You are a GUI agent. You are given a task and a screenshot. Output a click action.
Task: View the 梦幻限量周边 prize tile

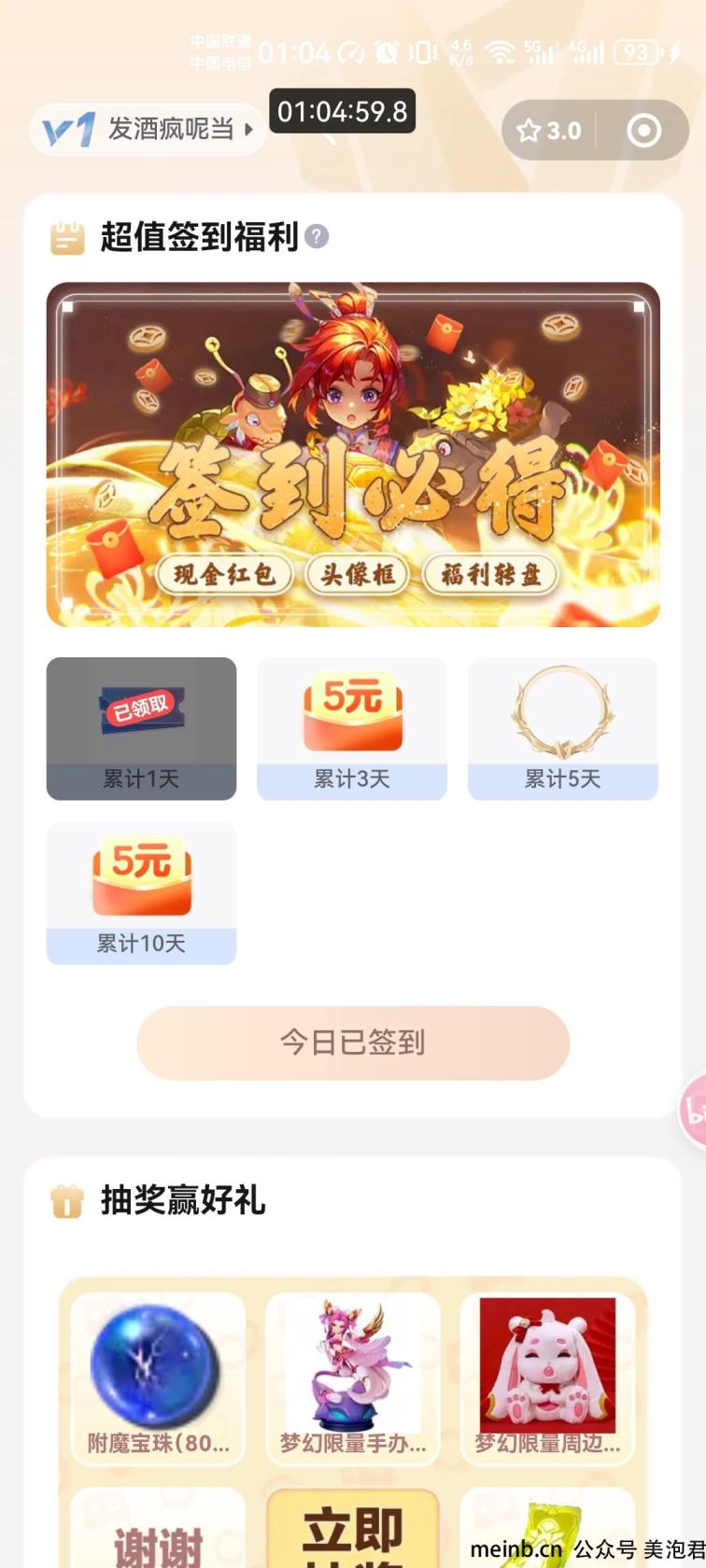pos(547,1377)
